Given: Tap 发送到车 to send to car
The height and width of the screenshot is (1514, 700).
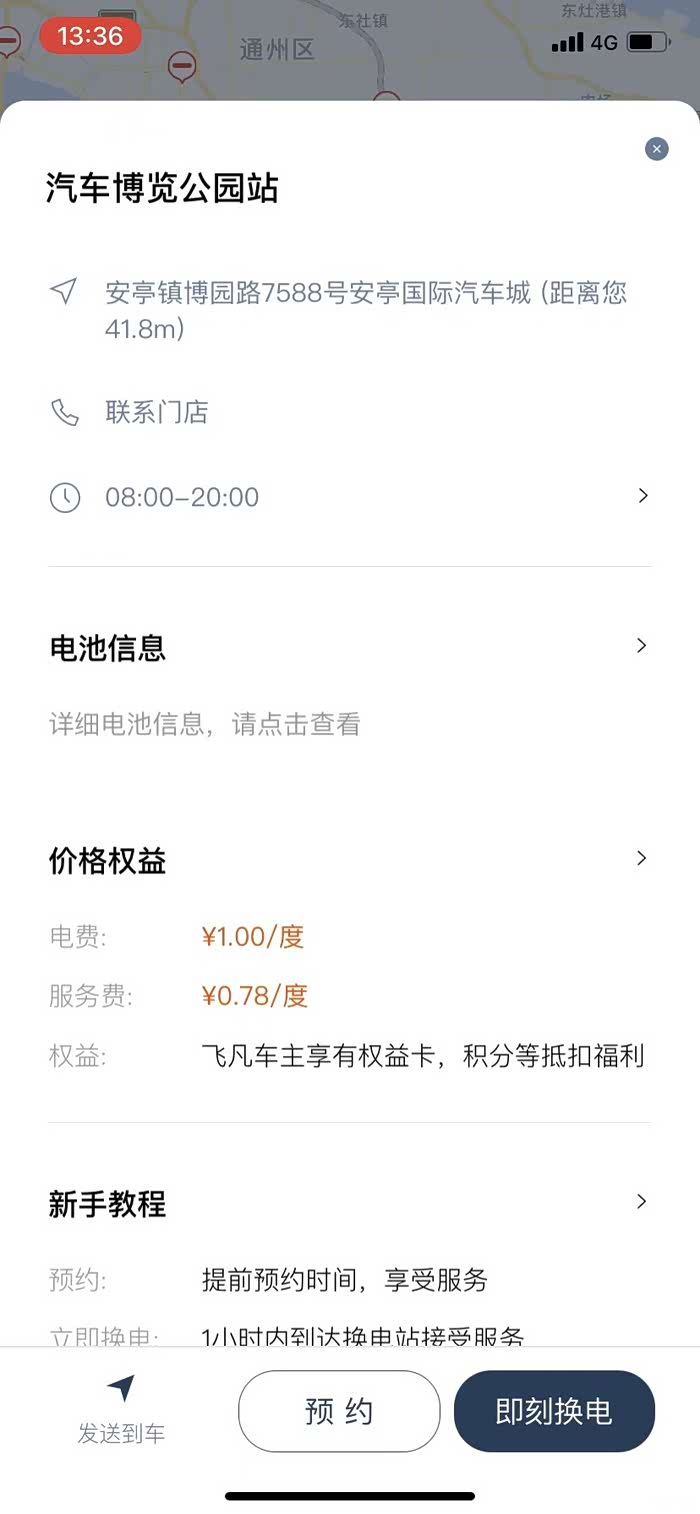Looking at the screenshot, I should [x=121, y=1410].
